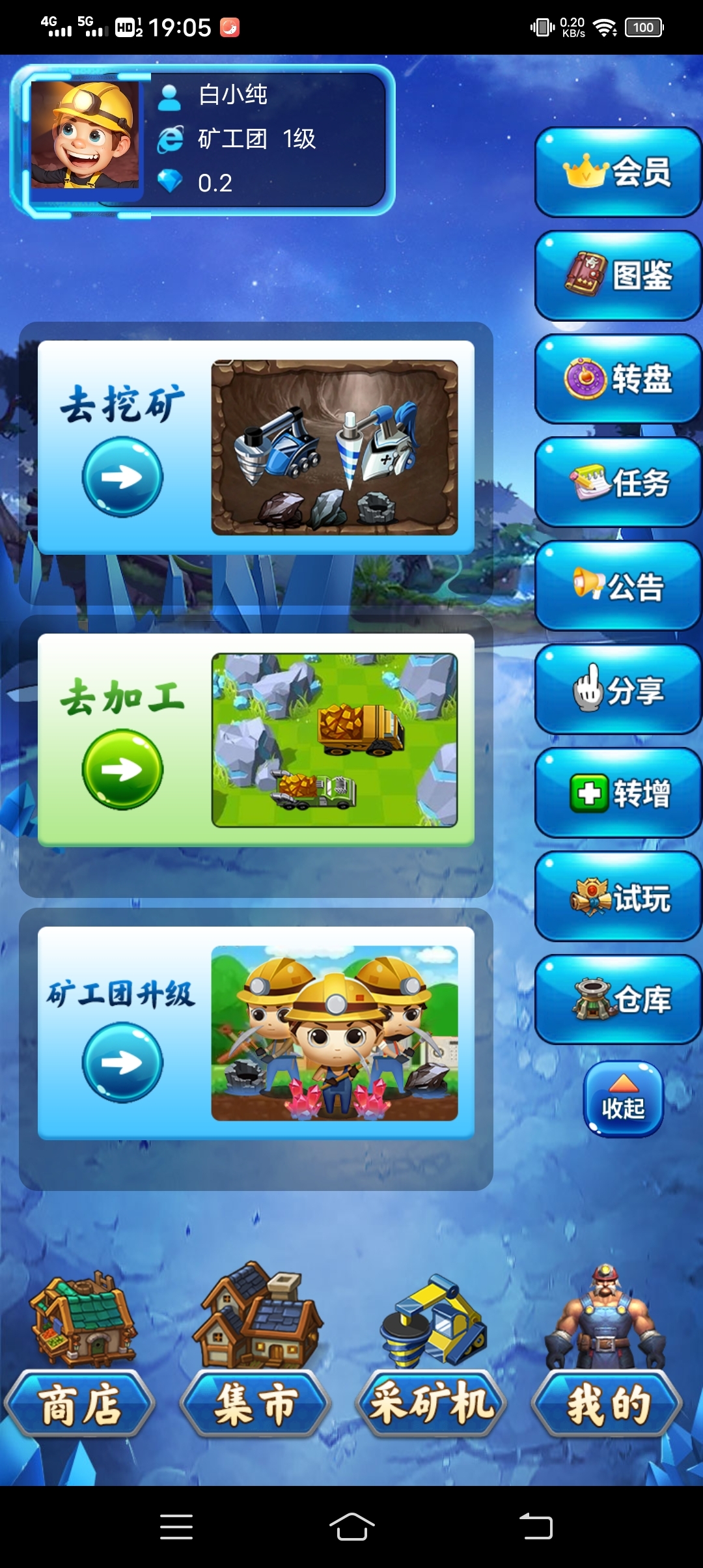Screen dimensions: 703x1568
Task: Collapse the side menu with 收起
Action: pos(623,1099)
